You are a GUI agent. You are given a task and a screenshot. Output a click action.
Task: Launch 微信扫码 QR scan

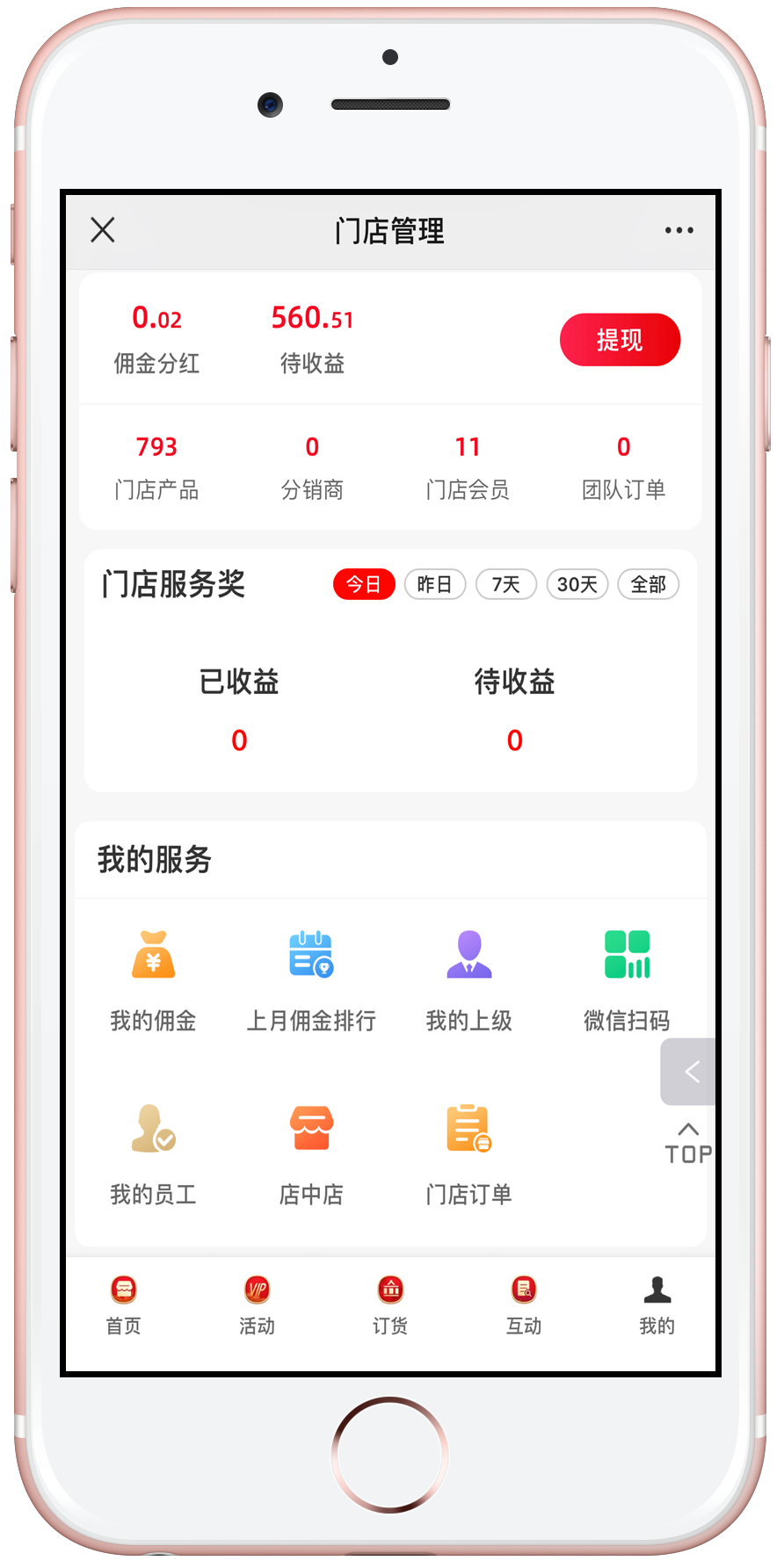point(627,979)
